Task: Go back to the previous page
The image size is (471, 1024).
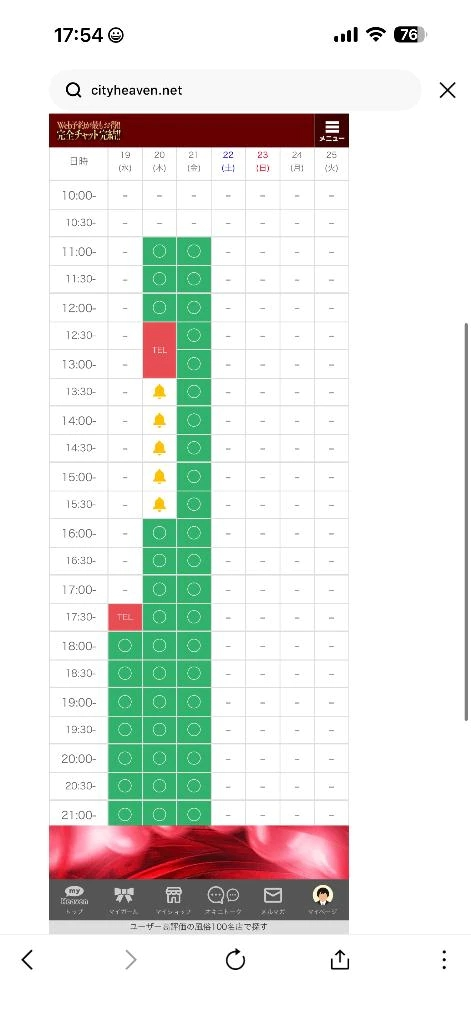Action: point(27,959)
